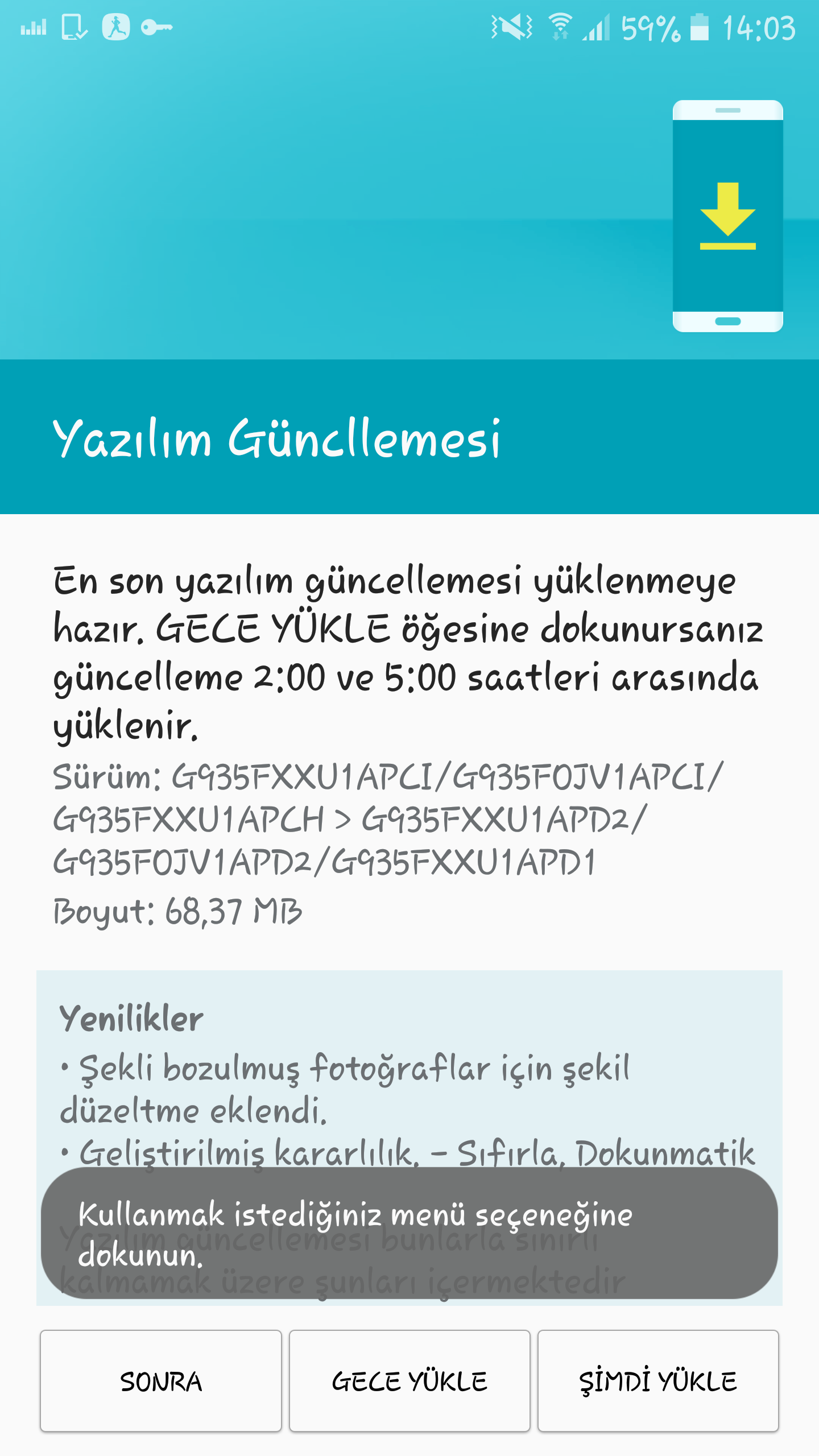Screen dimensions: 819x1456
Task: Tap SONRA to postpone the update
Action: (x=161, y=1381)
